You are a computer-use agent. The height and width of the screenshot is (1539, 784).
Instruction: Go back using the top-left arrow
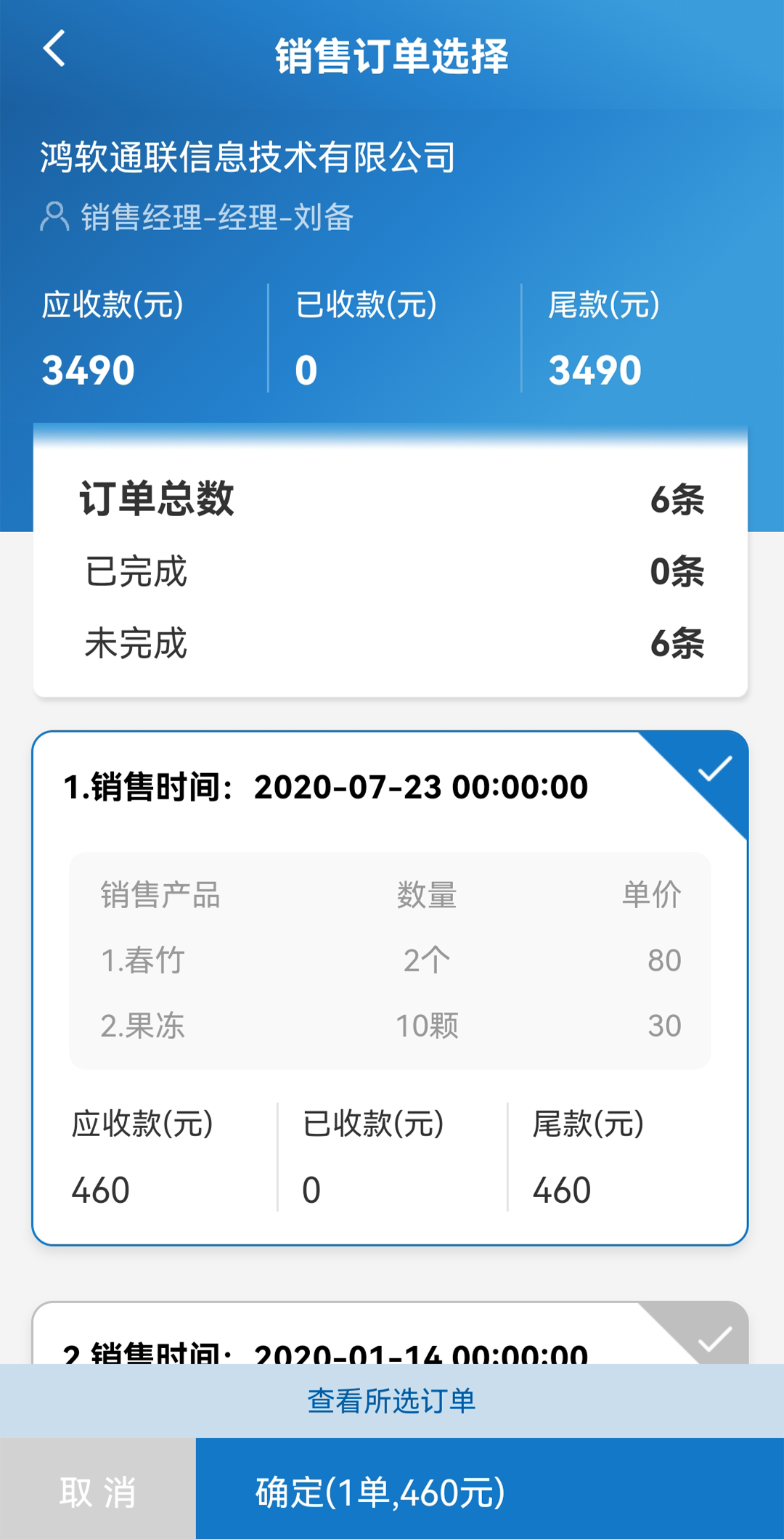54,49
